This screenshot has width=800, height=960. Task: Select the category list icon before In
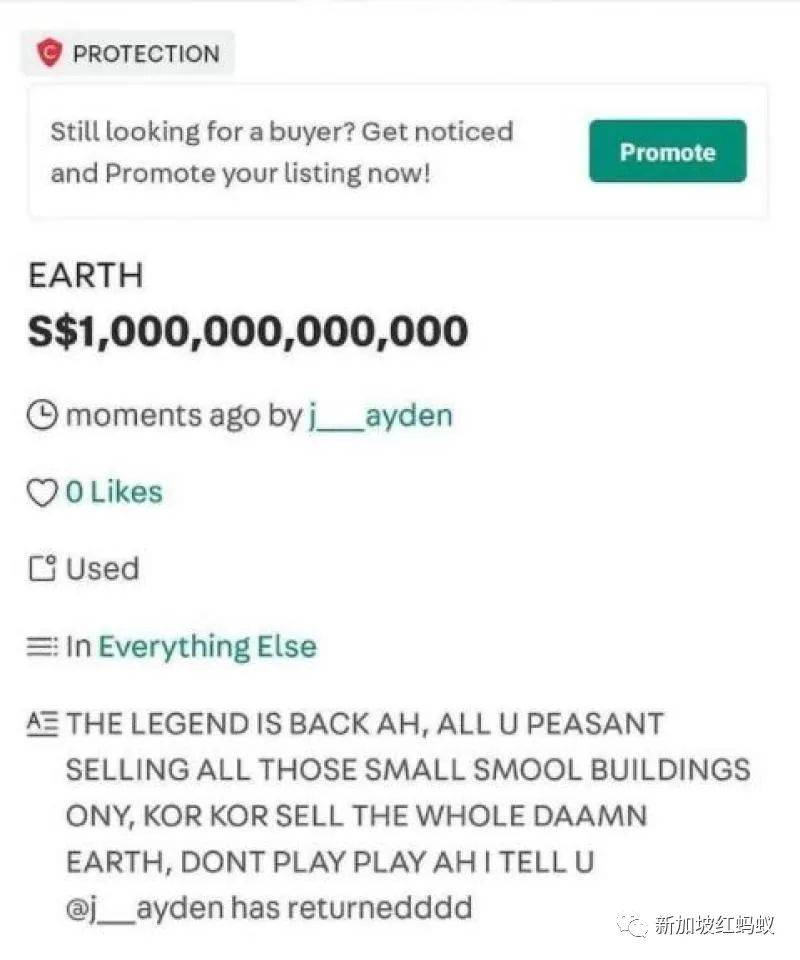tap(40, 646)
